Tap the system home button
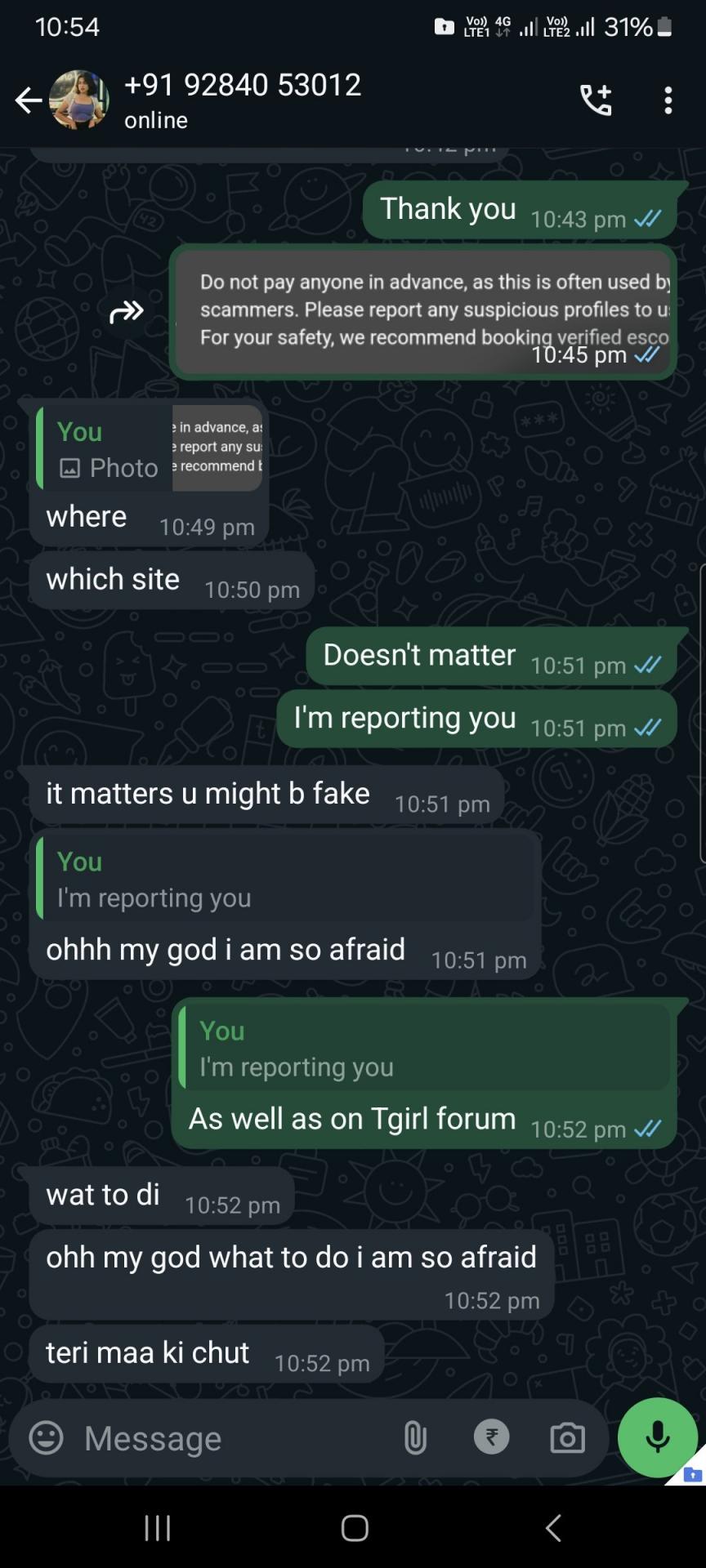 pyautogui.click(x=354, y=1528)
